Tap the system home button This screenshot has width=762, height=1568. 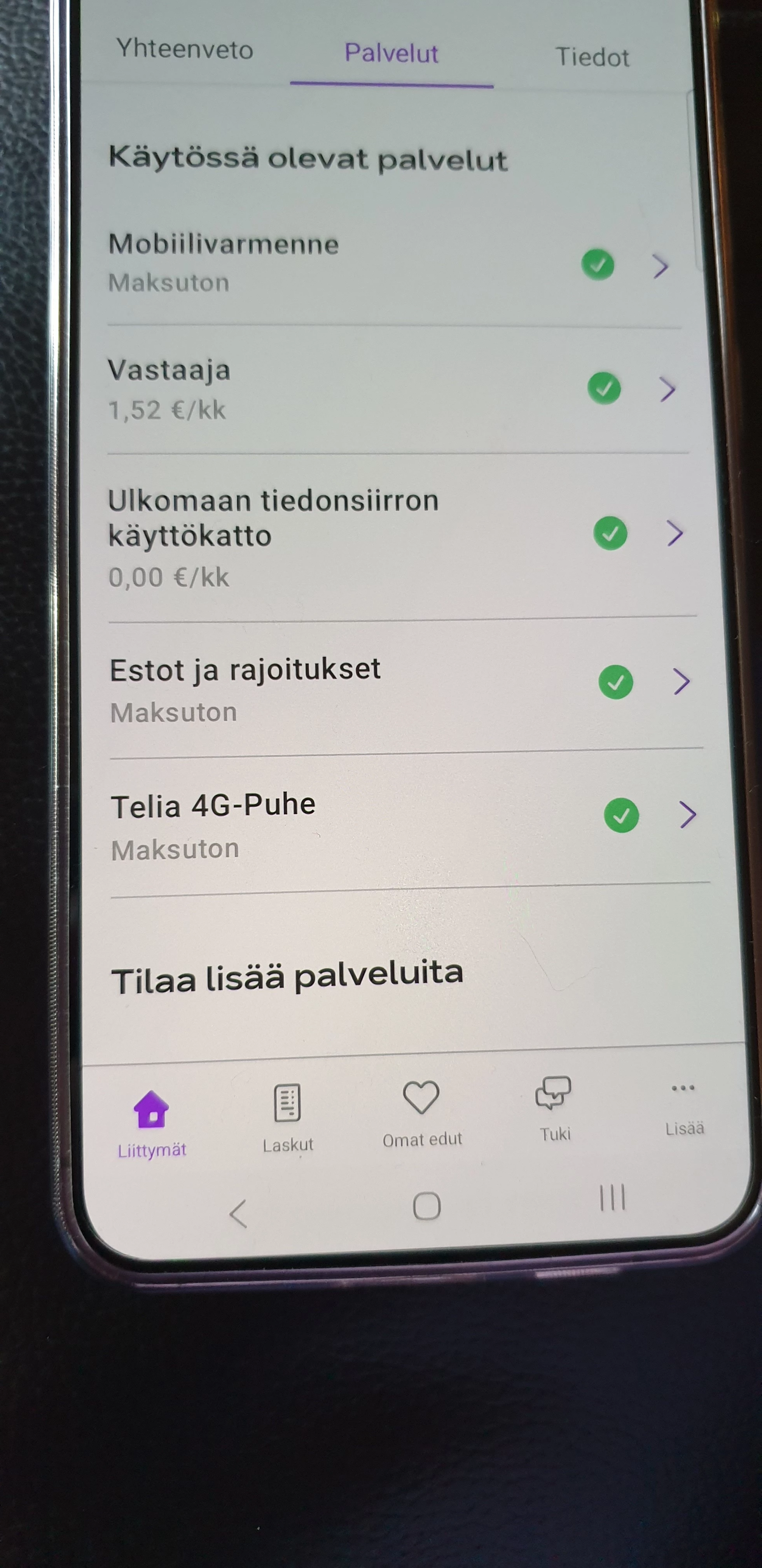(426, 1206)
